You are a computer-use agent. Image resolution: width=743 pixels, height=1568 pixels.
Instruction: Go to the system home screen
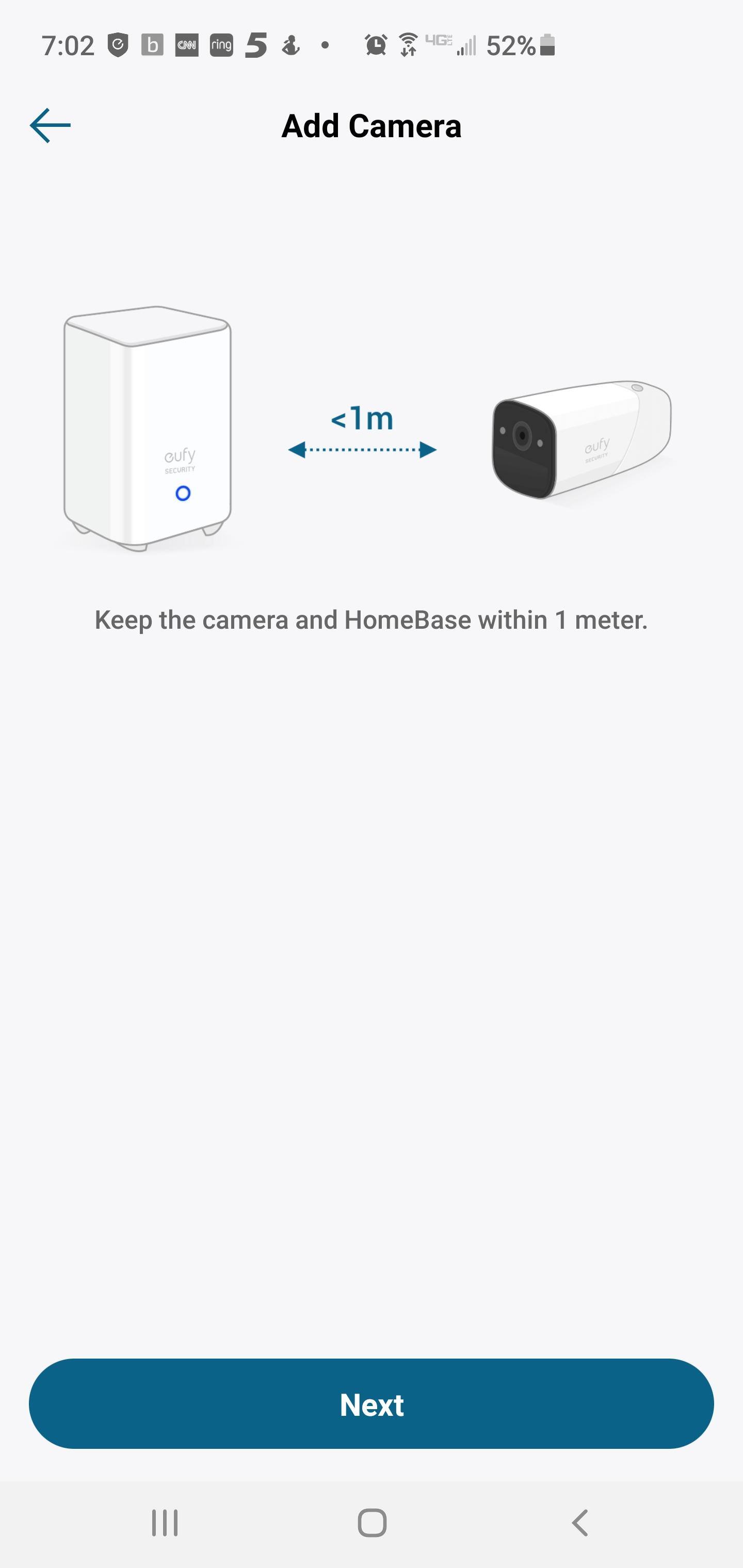pos(372,1523)
